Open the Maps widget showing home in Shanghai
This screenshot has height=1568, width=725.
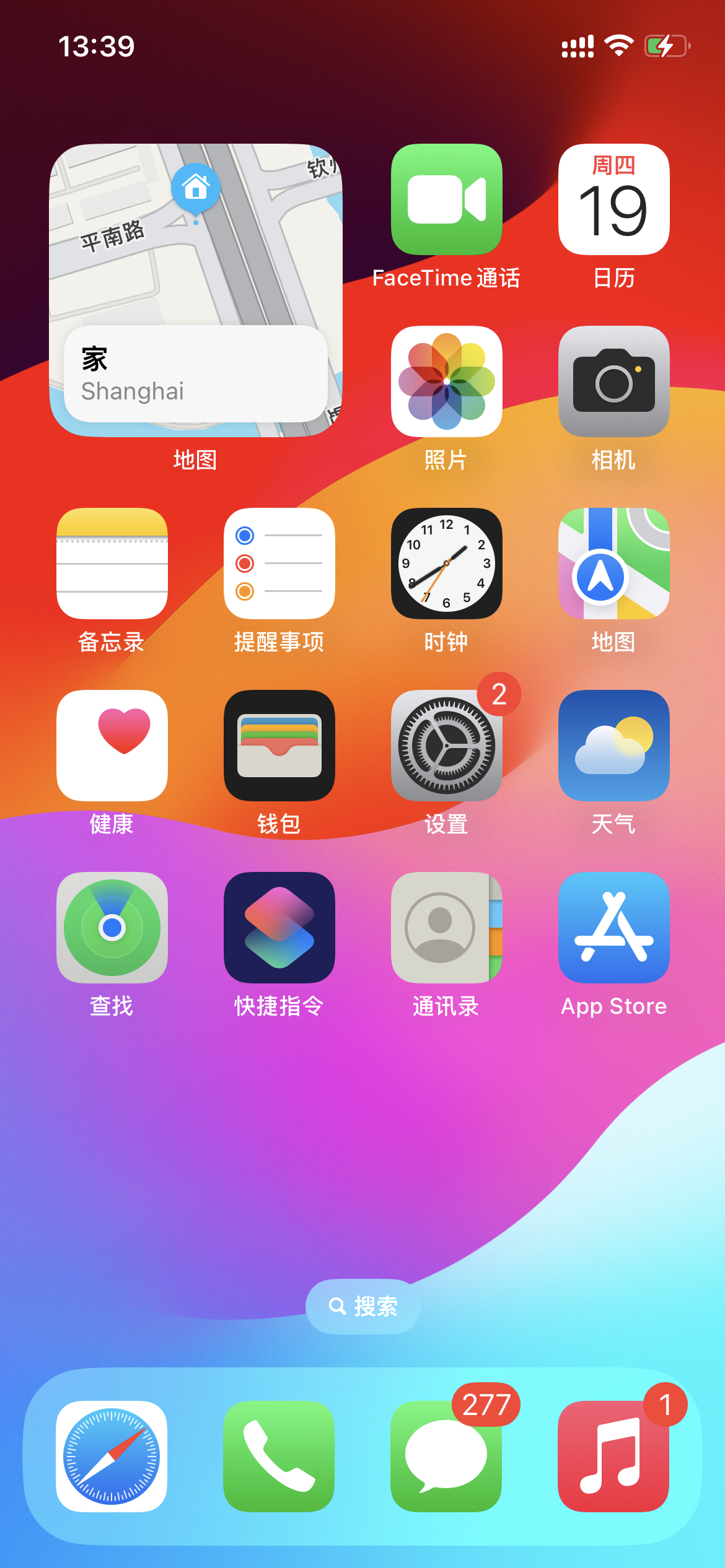(195, 290)
